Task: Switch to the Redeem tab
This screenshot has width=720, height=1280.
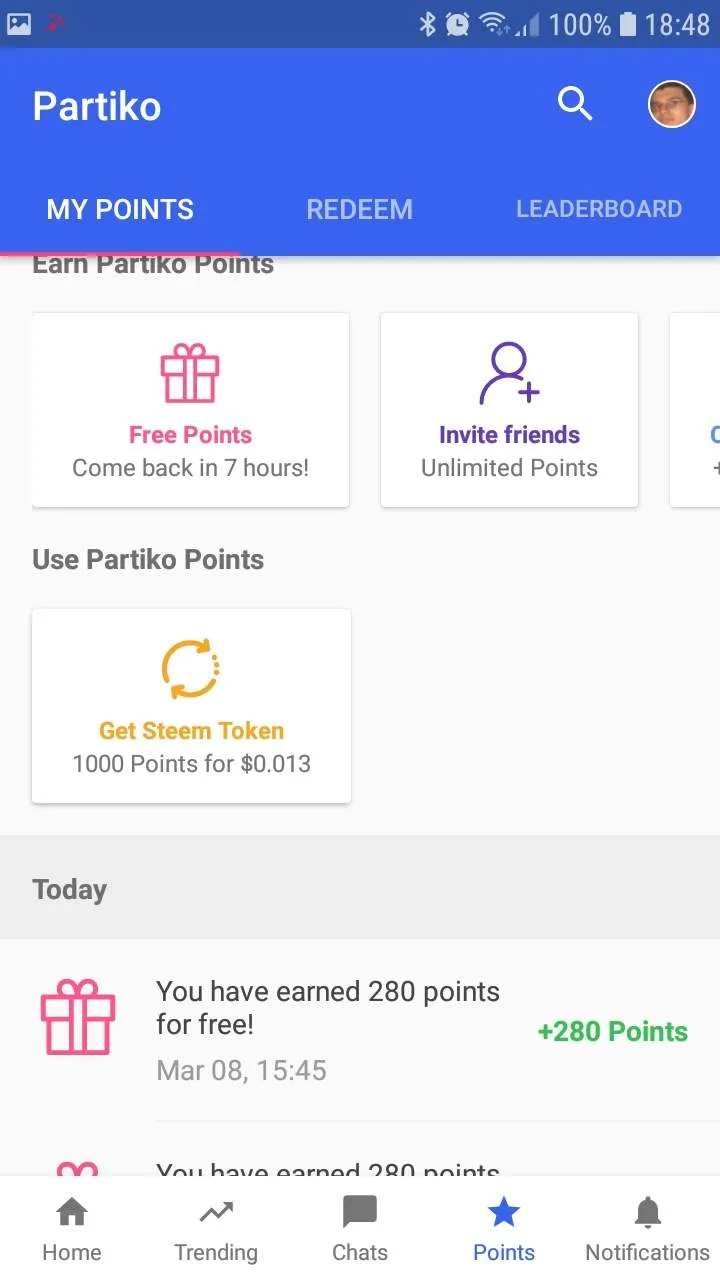Action: 359,209
